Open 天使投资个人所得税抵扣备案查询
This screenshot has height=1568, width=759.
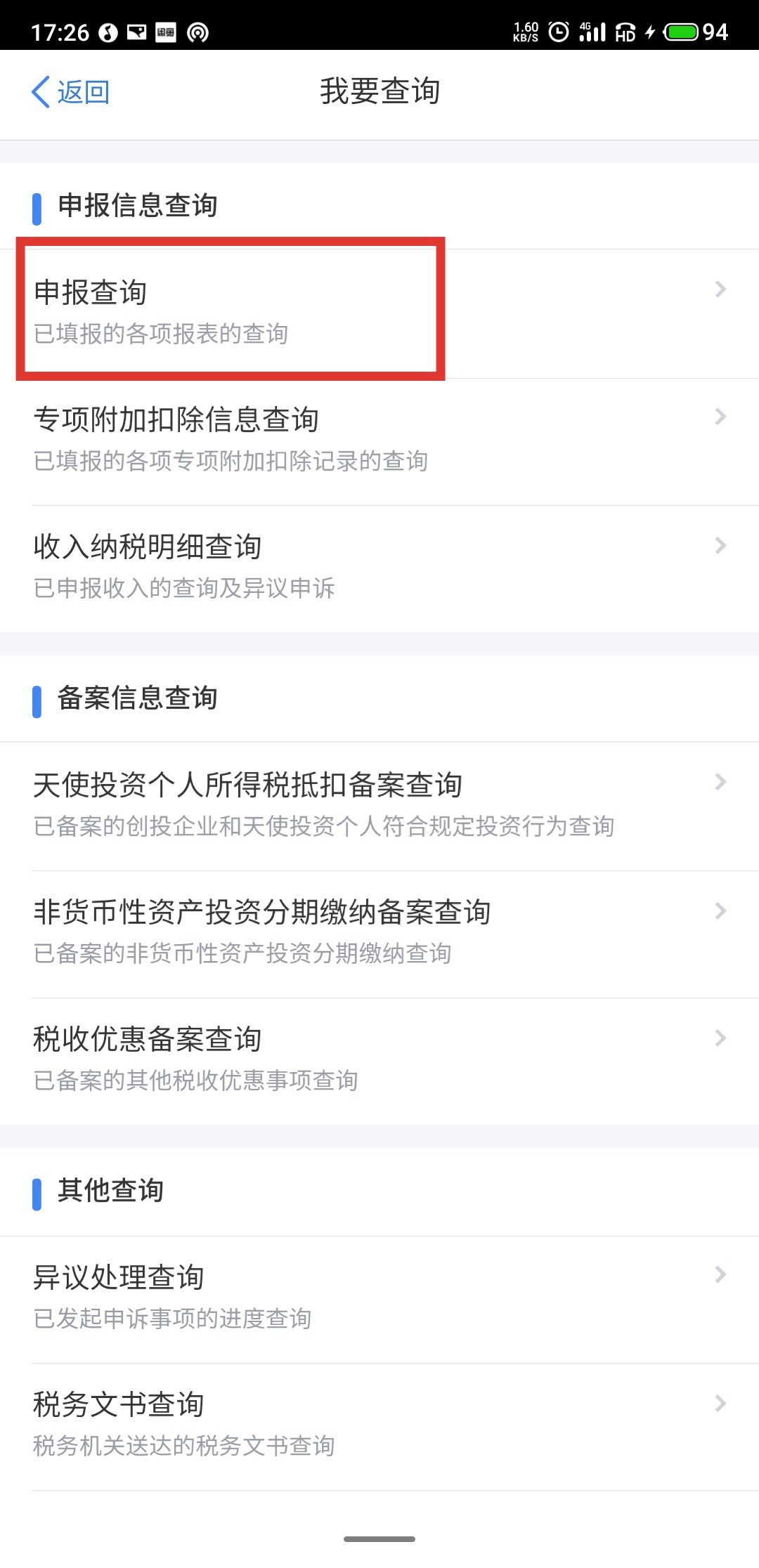click(379, 805)
